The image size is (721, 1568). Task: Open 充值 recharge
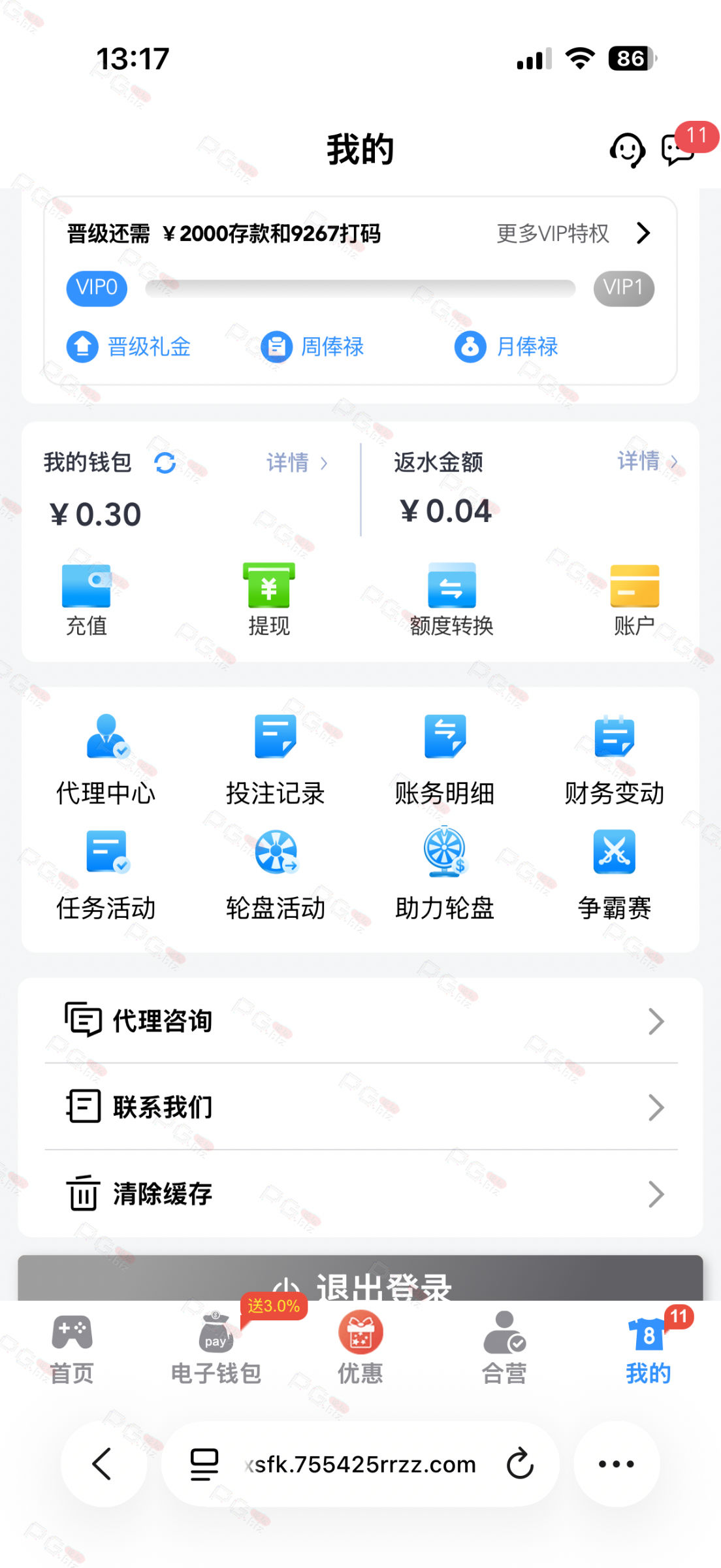[x=86, y=599]
